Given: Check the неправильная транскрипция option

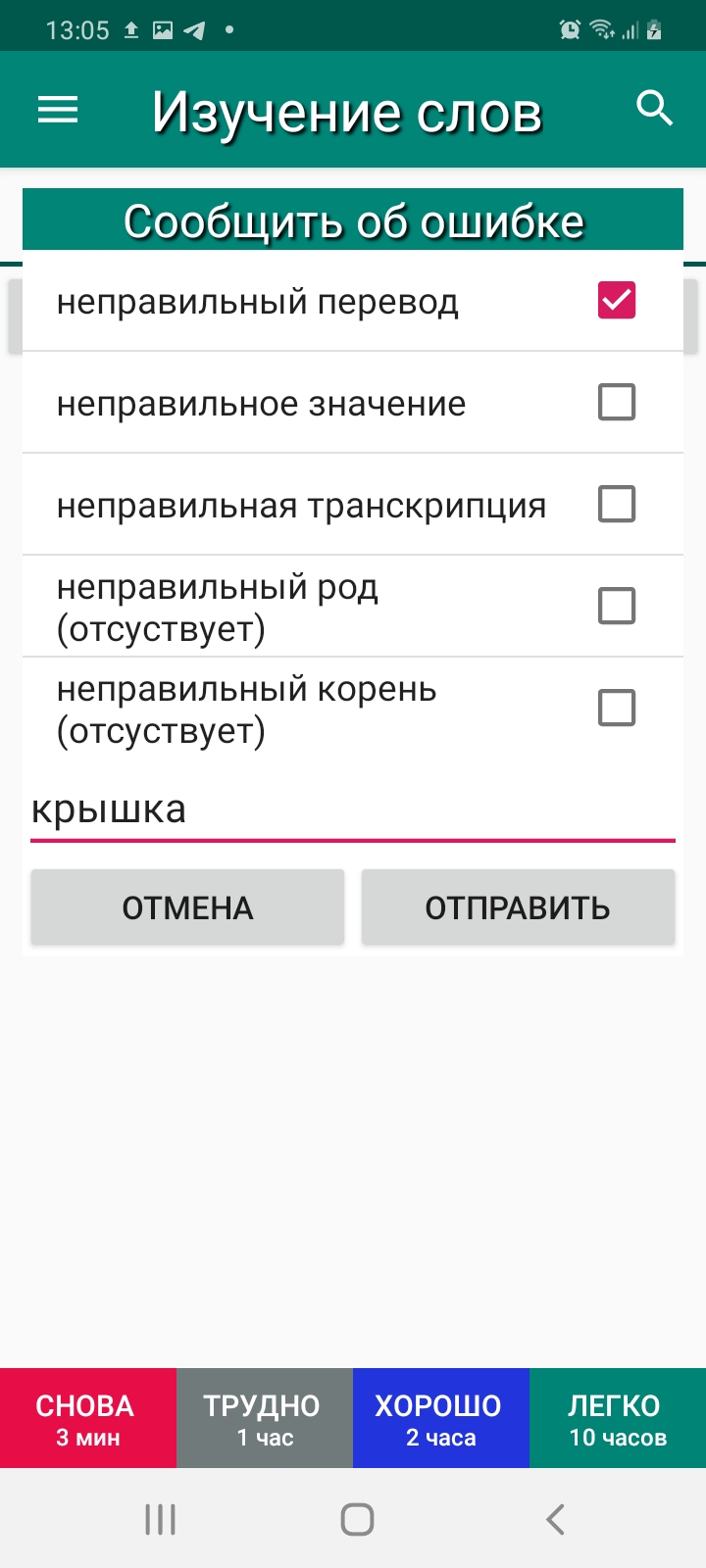Looking at the screenshot, I should (617, 504).
